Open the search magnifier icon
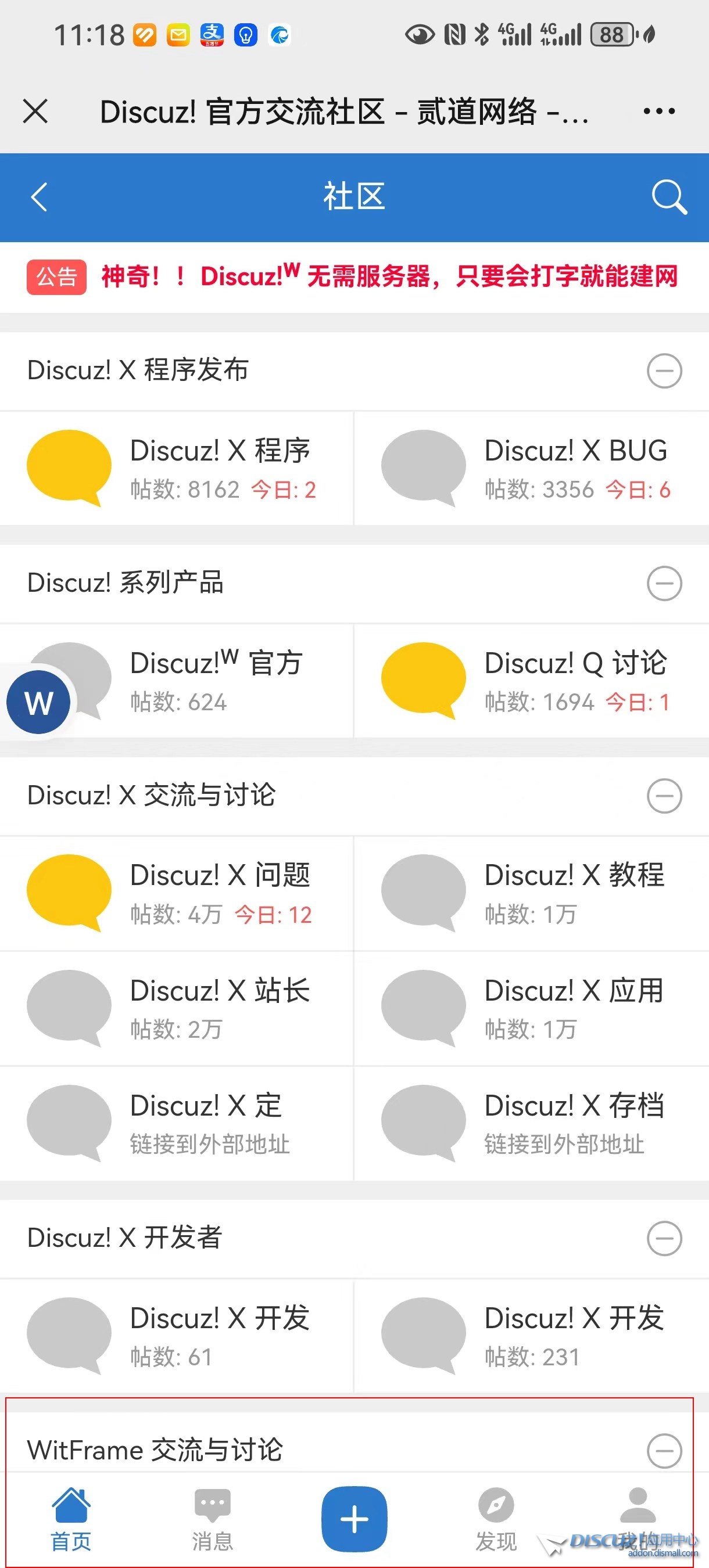The image size is (709, 1568). click(669, 197)
